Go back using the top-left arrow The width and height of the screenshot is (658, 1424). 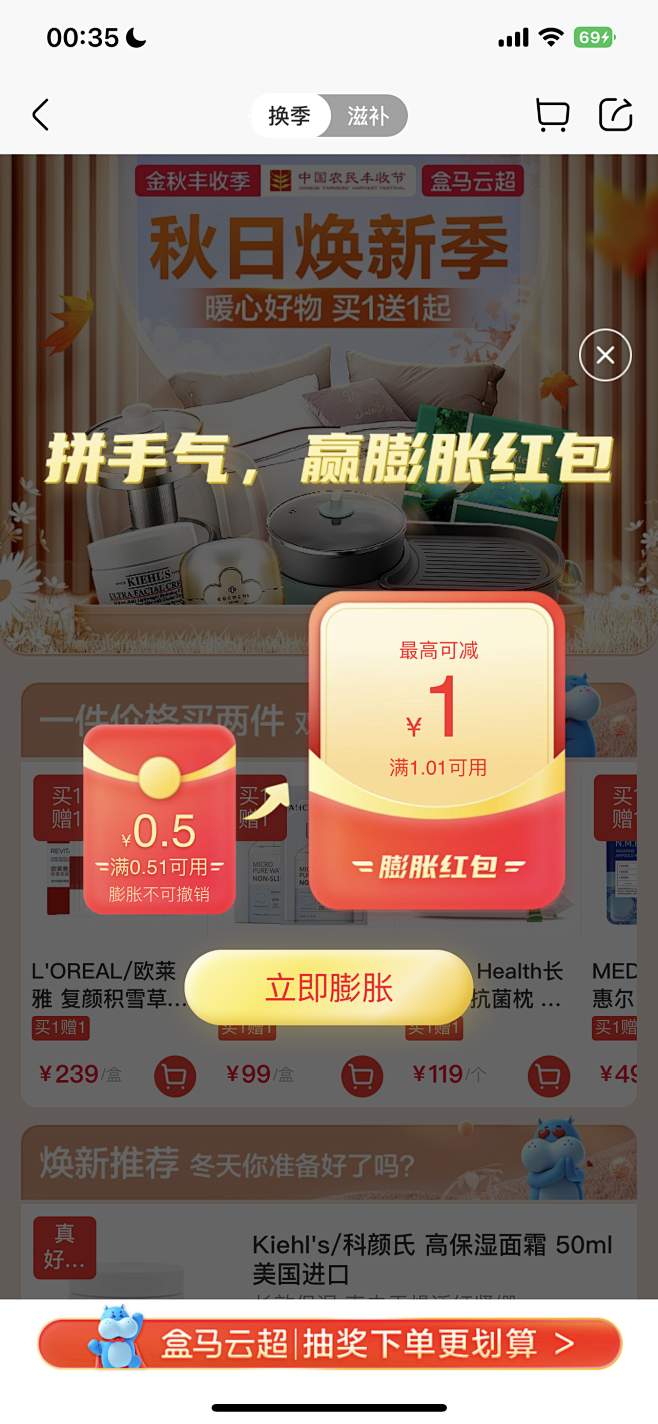click(x=40, y=115)
